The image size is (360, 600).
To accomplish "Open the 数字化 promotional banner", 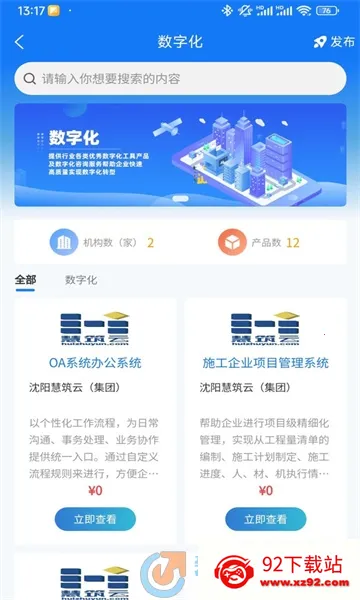I will pos(180,155).
